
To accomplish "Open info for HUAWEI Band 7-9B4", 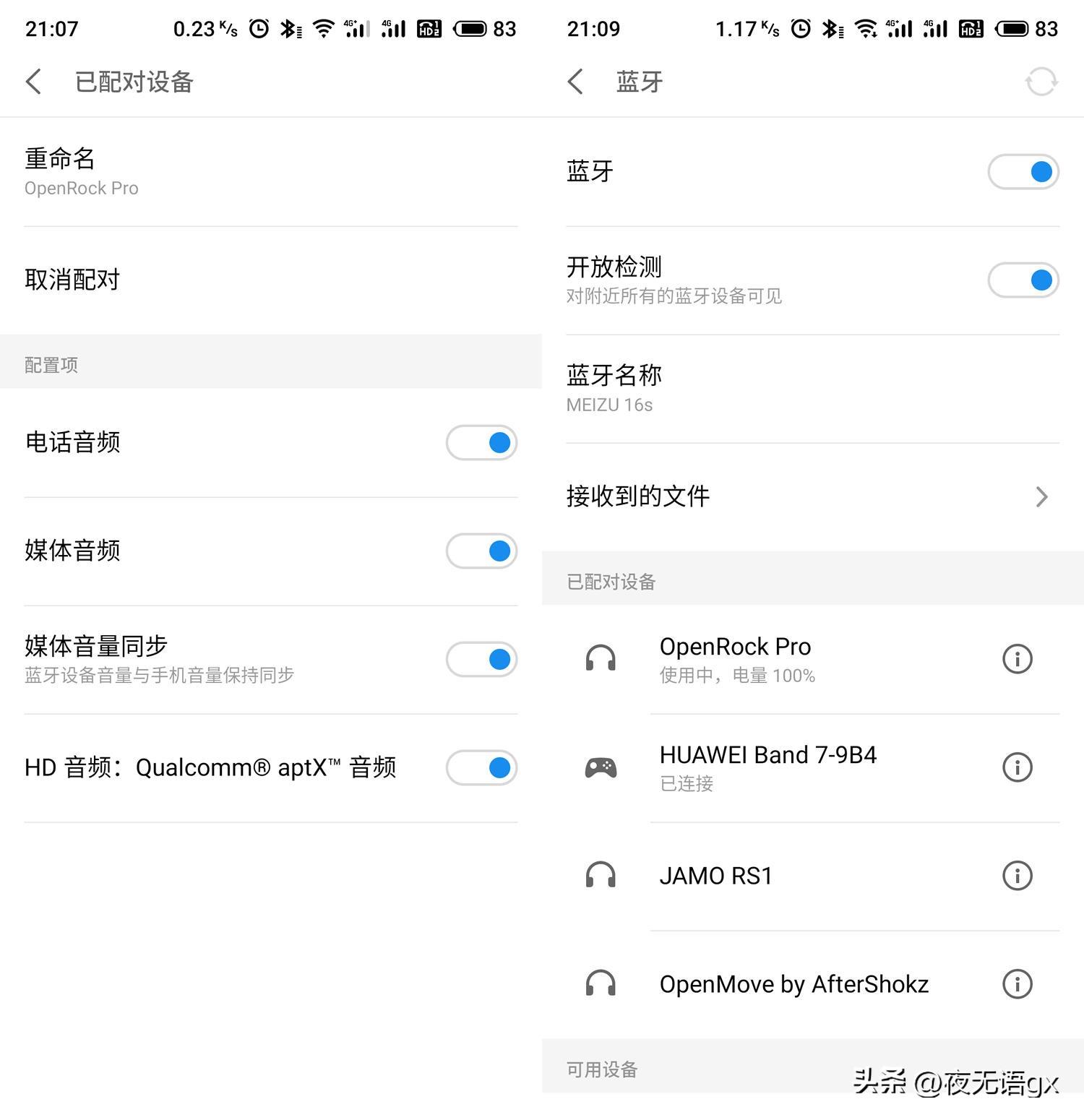I will [1017, 767].
